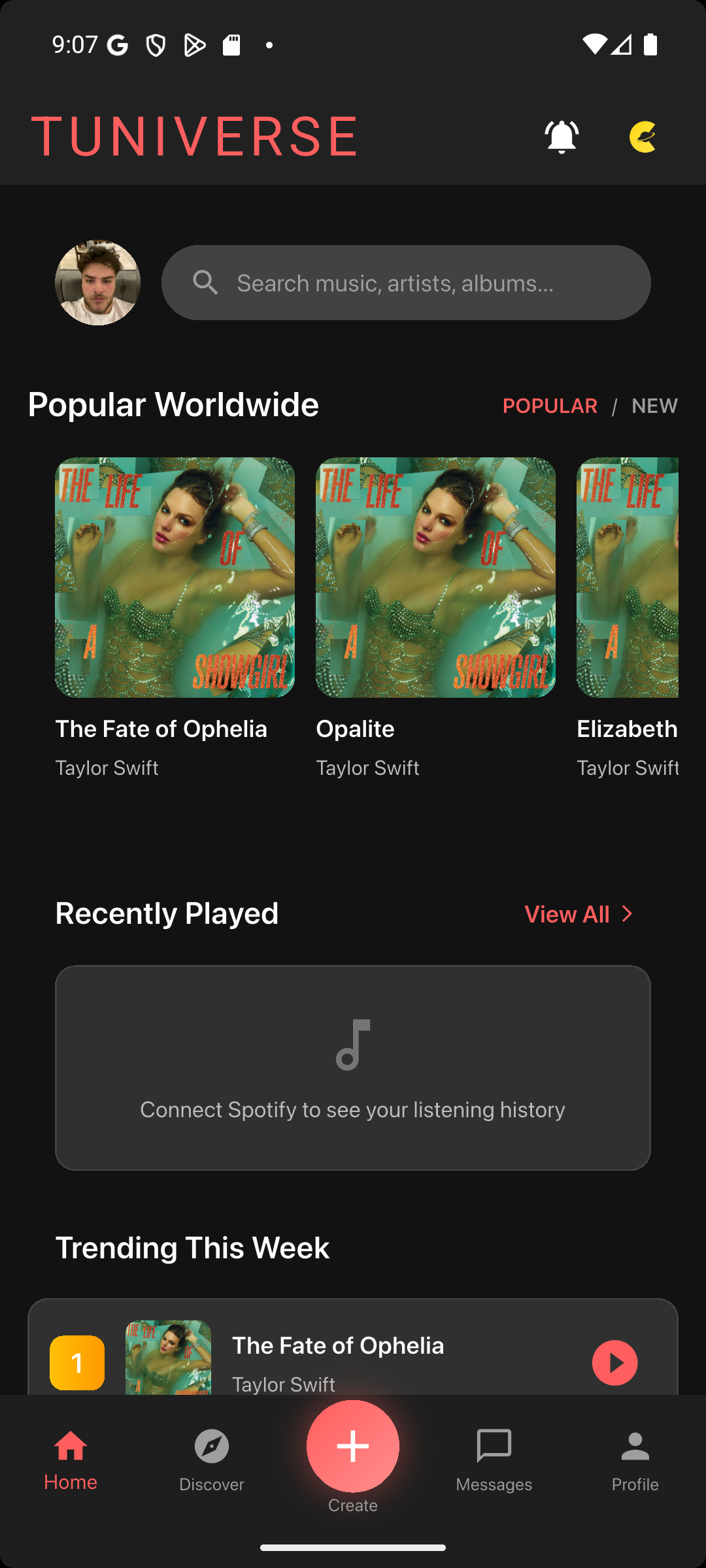Play The Fate of Ophelia trending track
Screen dimensions: 706x1568
pos(614,1362)
